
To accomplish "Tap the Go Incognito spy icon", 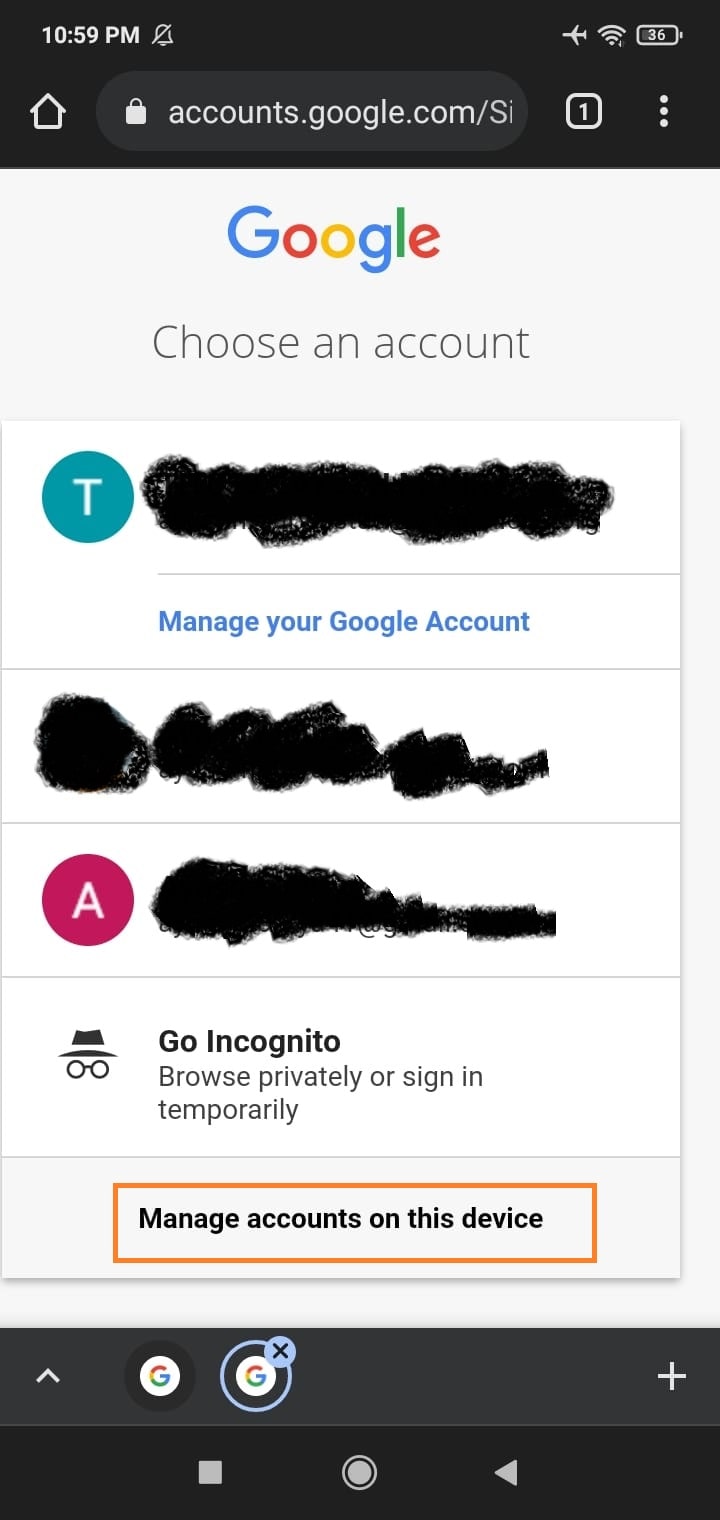I will coord(87,1055).
